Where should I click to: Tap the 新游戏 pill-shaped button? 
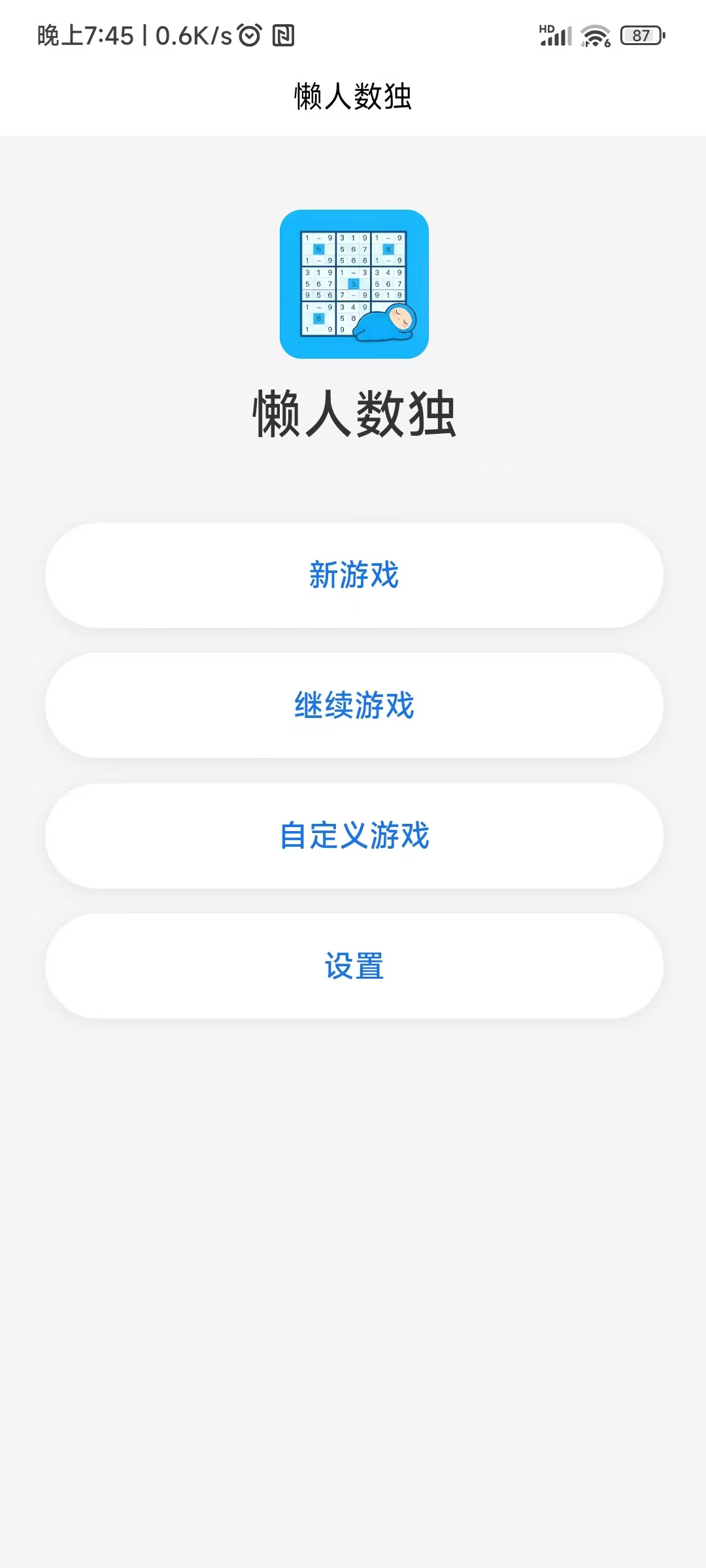coord(353,576)
